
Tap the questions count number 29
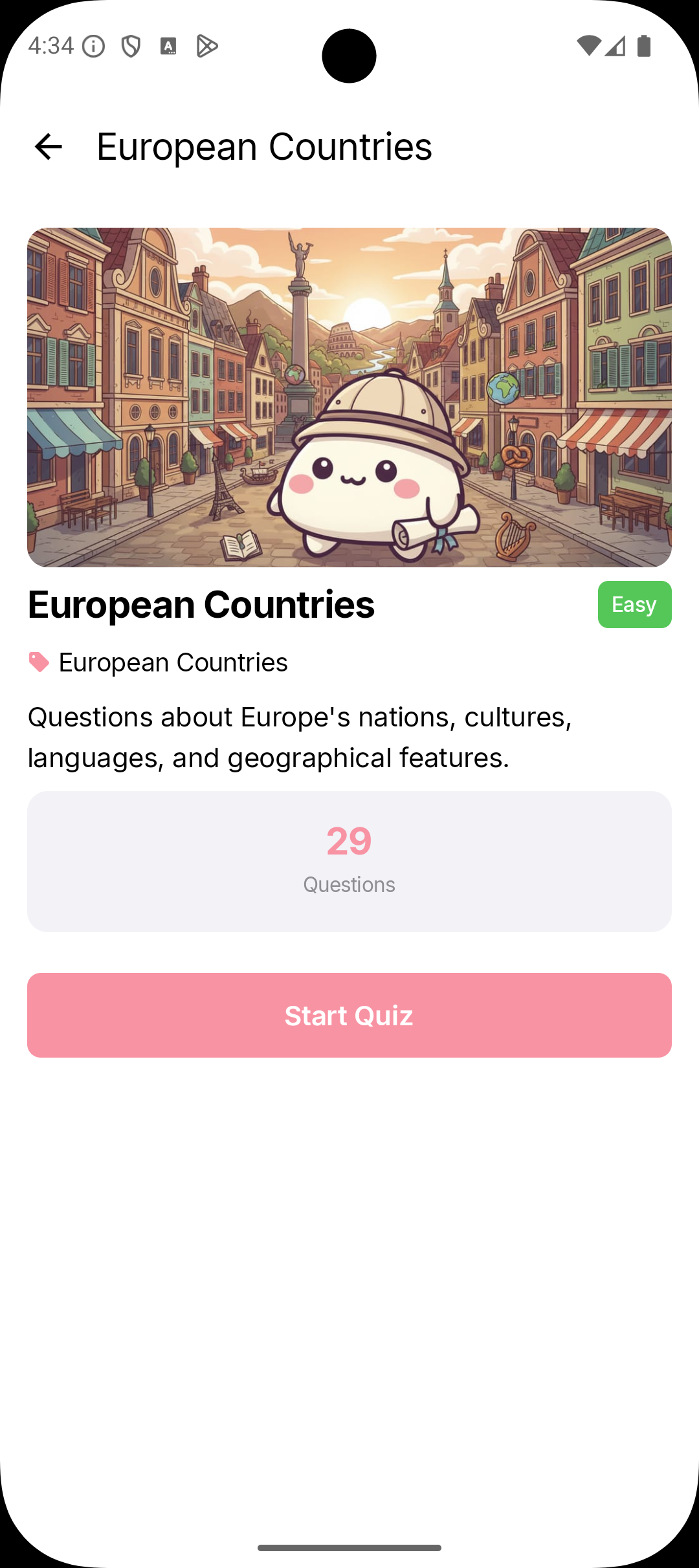tap(349, 840)
